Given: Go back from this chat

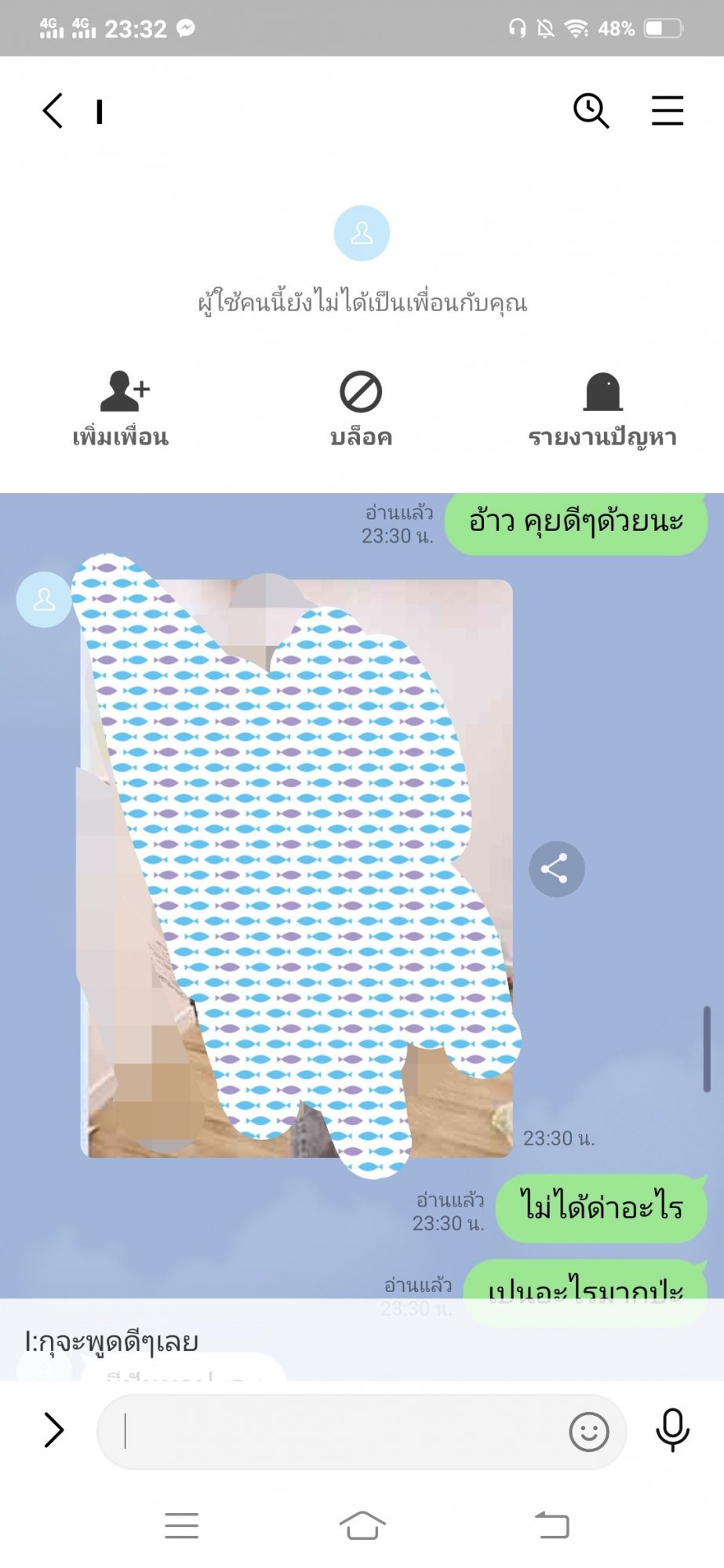Looking at the screenshot, I should tap(53, 110).
